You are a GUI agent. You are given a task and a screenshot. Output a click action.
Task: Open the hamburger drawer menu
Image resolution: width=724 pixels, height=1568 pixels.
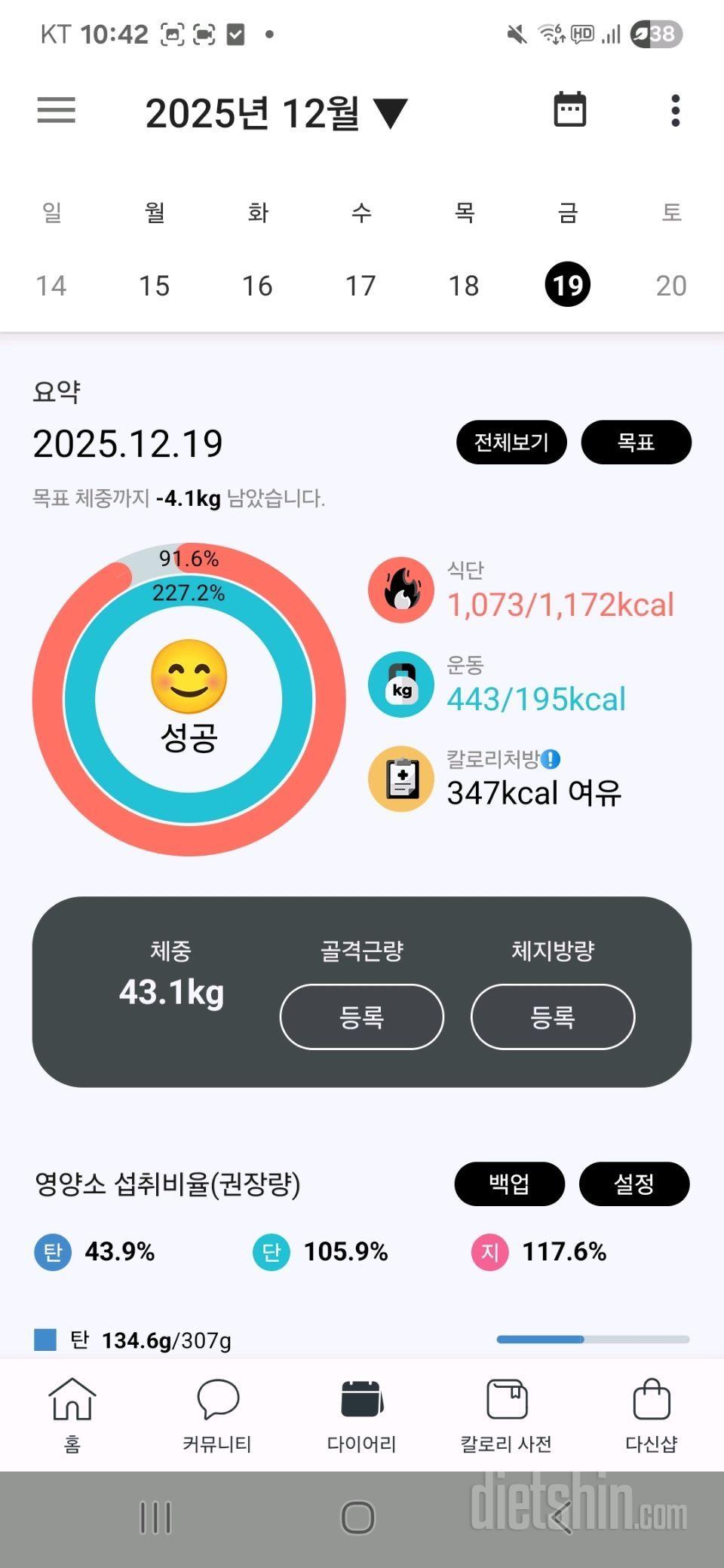click(x=57, y=111)
